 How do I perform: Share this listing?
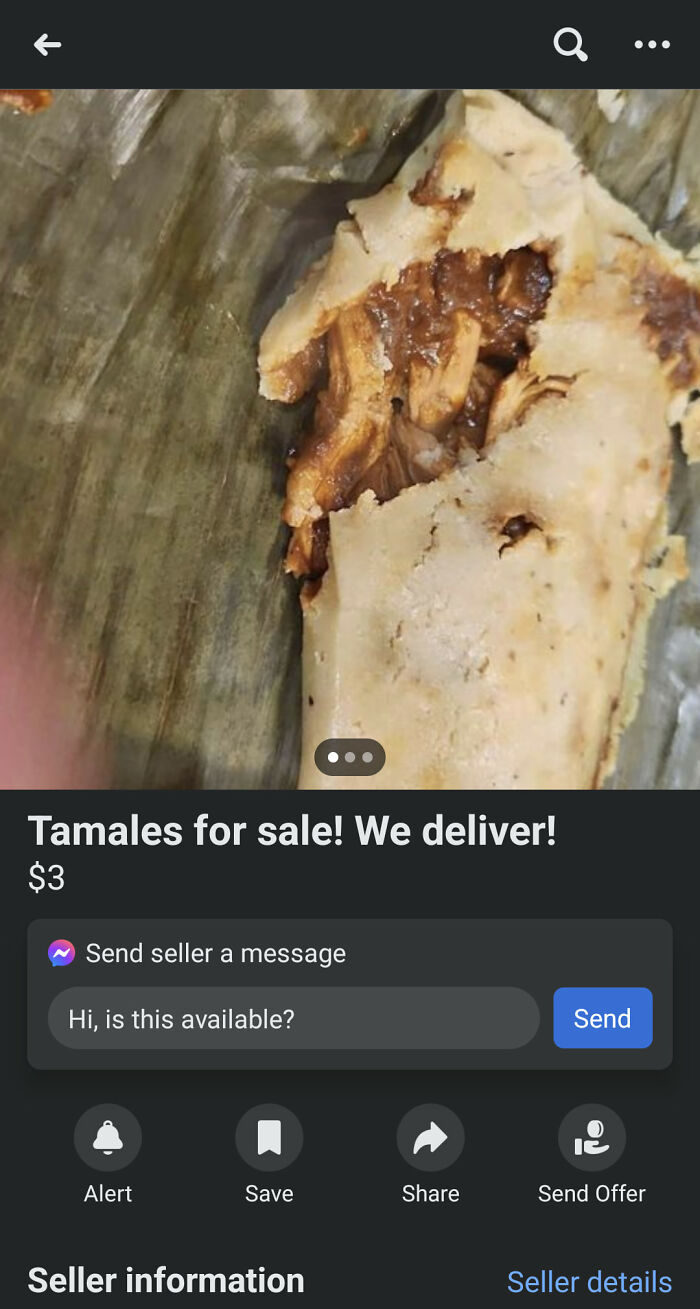click(430, 1138)
